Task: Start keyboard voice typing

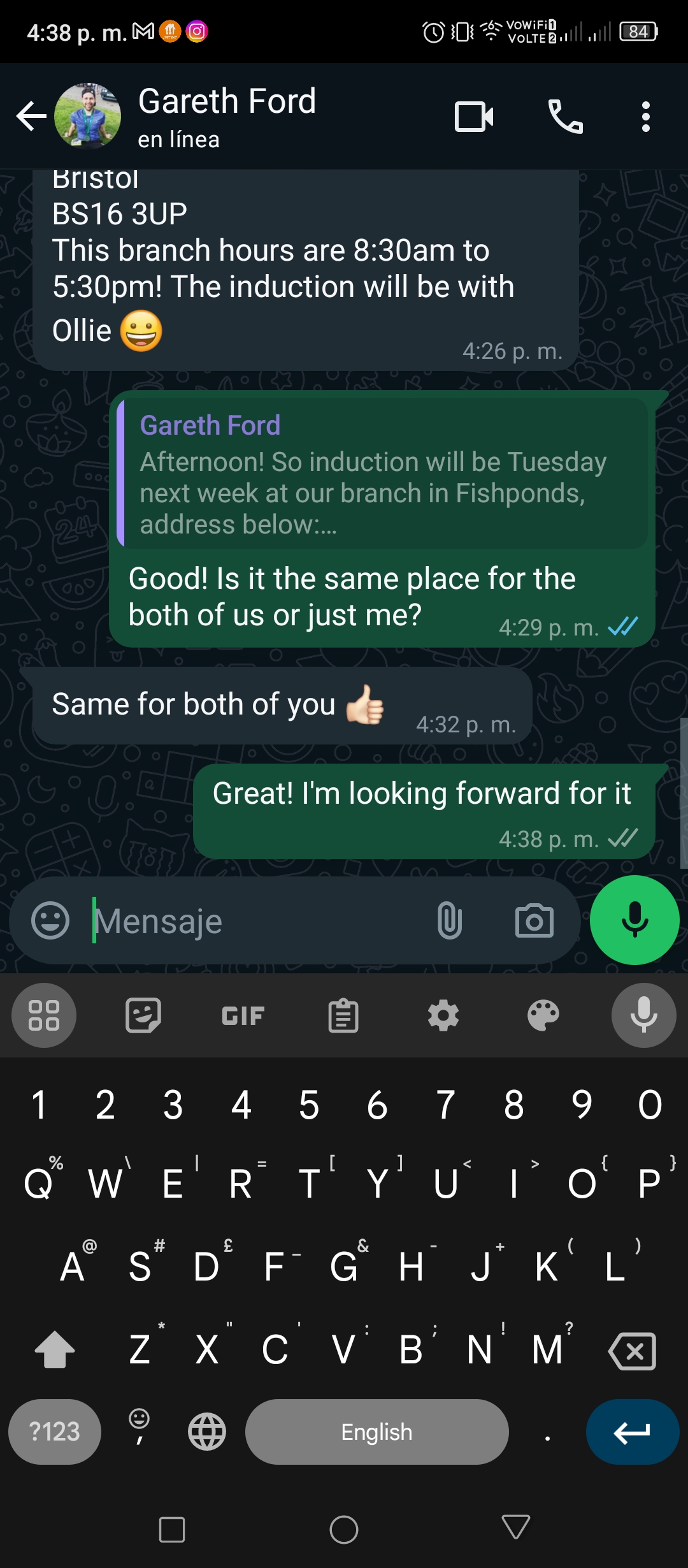Action: point(643,1015)
